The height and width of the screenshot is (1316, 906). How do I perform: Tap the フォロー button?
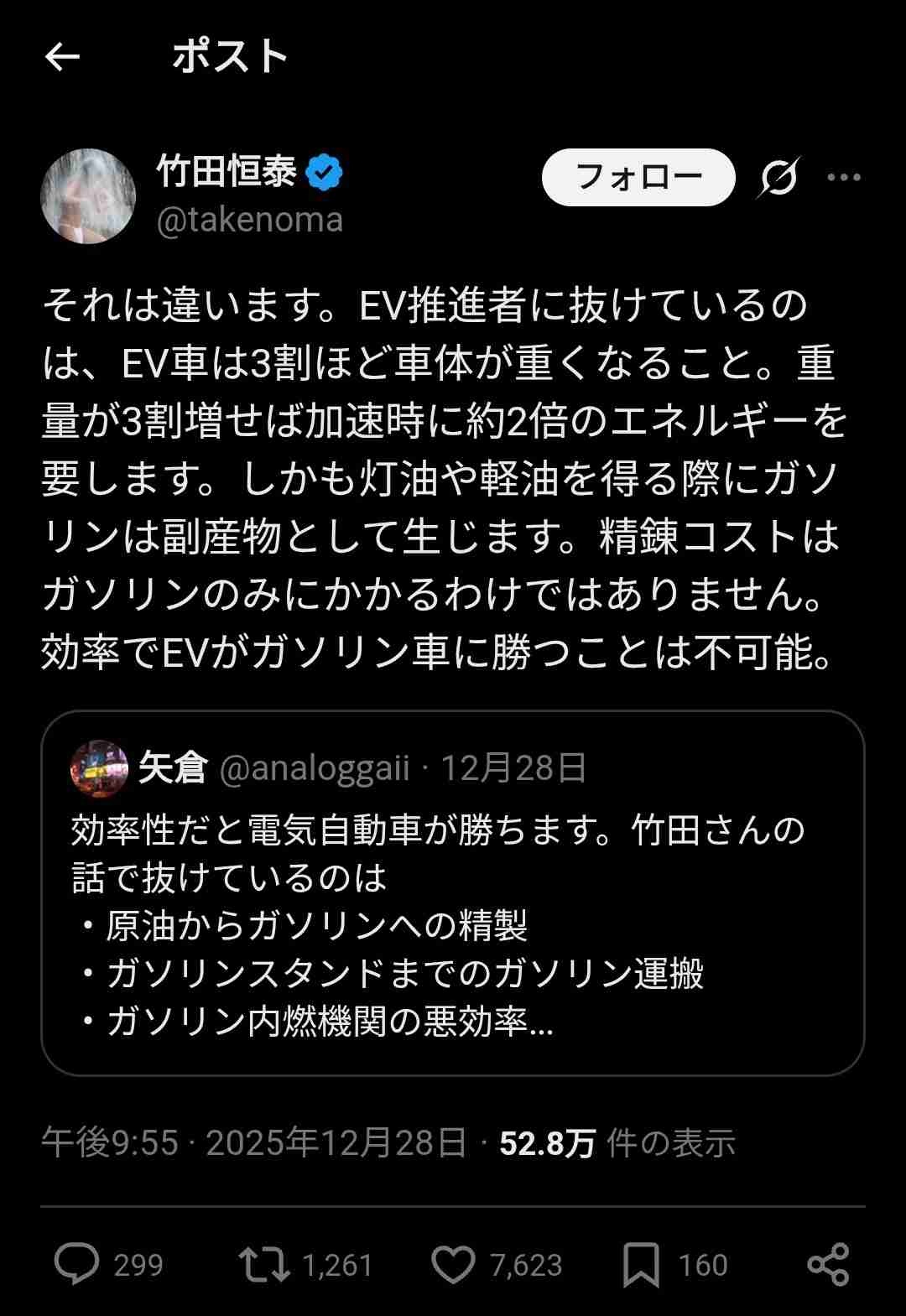pos(638,177)
